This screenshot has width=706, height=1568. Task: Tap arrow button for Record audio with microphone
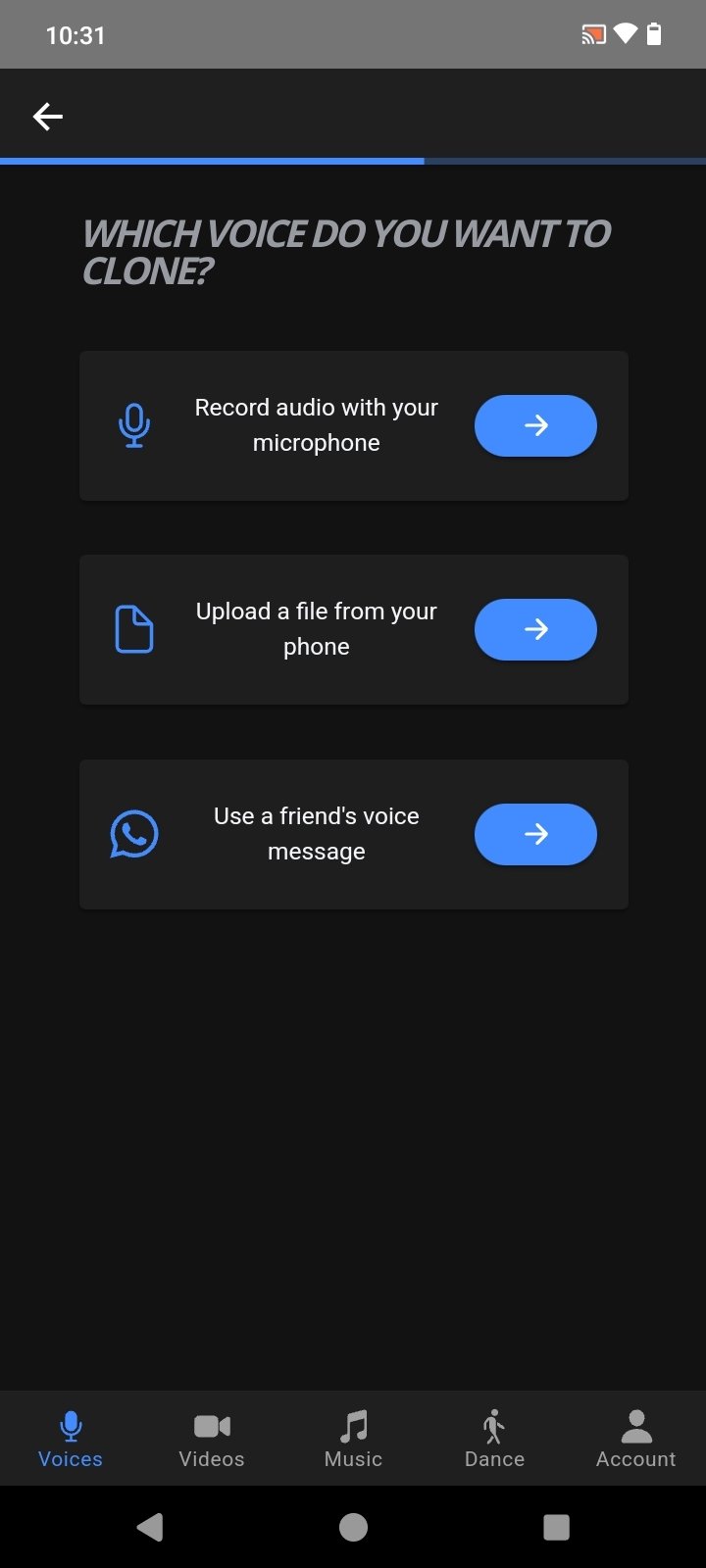click(535, 425)
